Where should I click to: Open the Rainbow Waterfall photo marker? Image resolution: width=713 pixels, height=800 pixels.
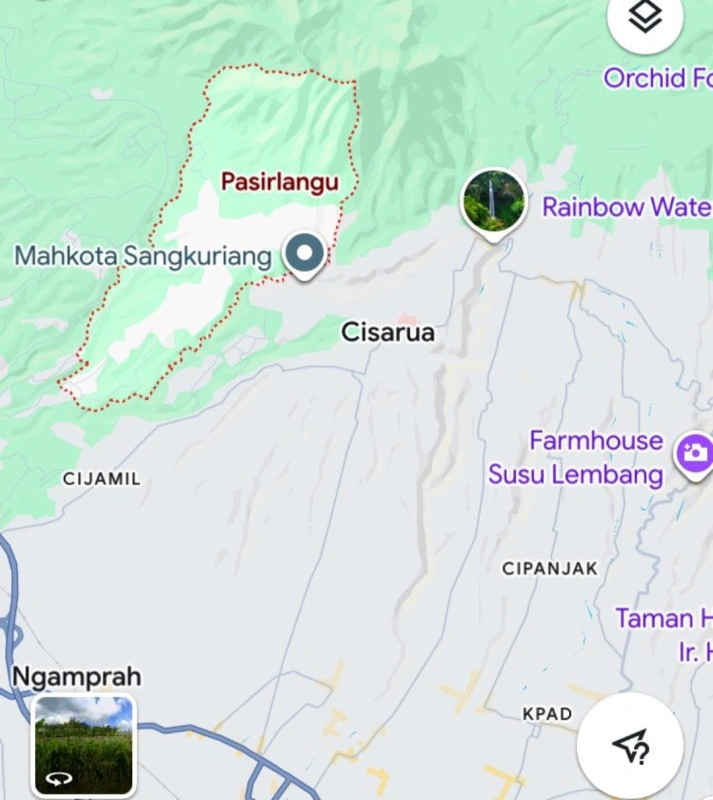[493, 201]
